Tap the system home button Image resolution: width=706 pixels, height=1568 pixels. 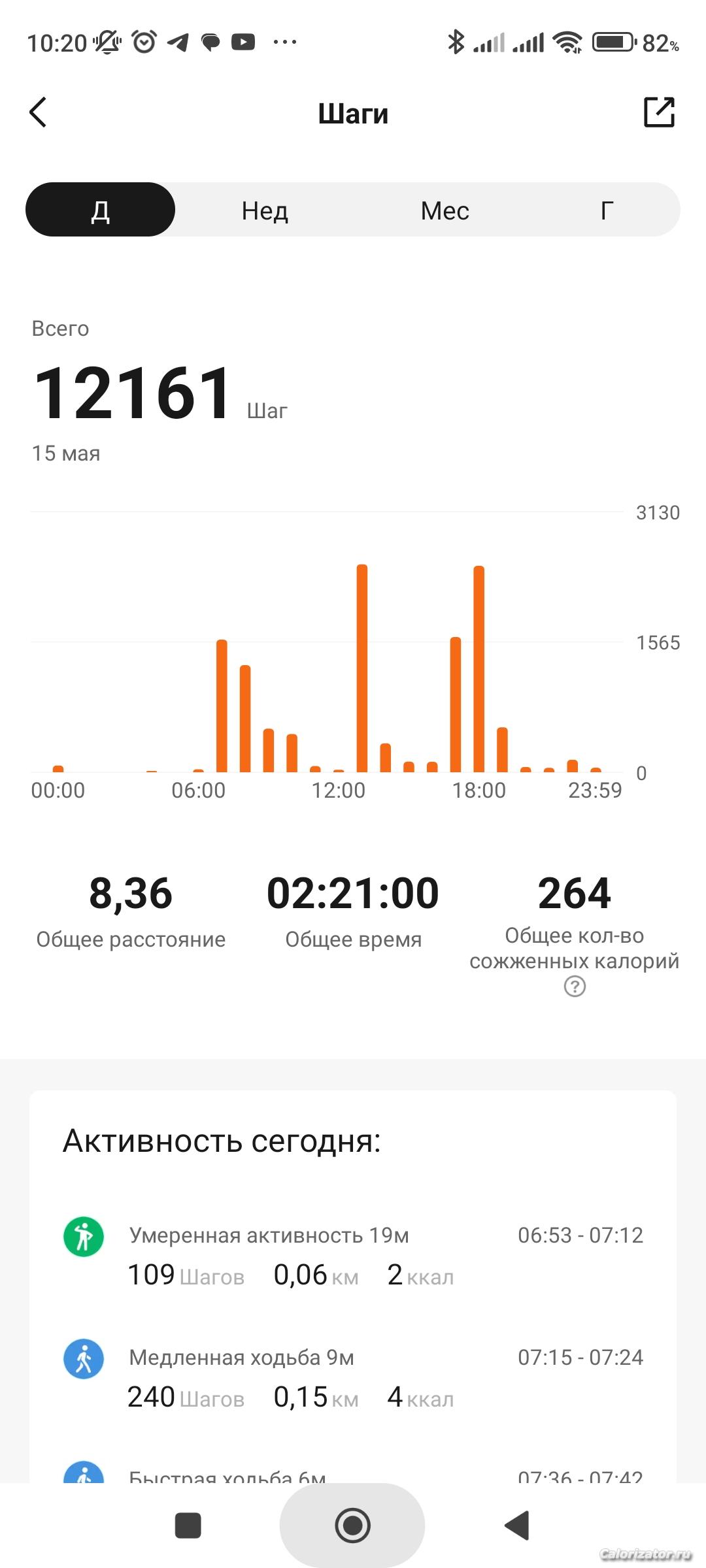click(352, 1526)
